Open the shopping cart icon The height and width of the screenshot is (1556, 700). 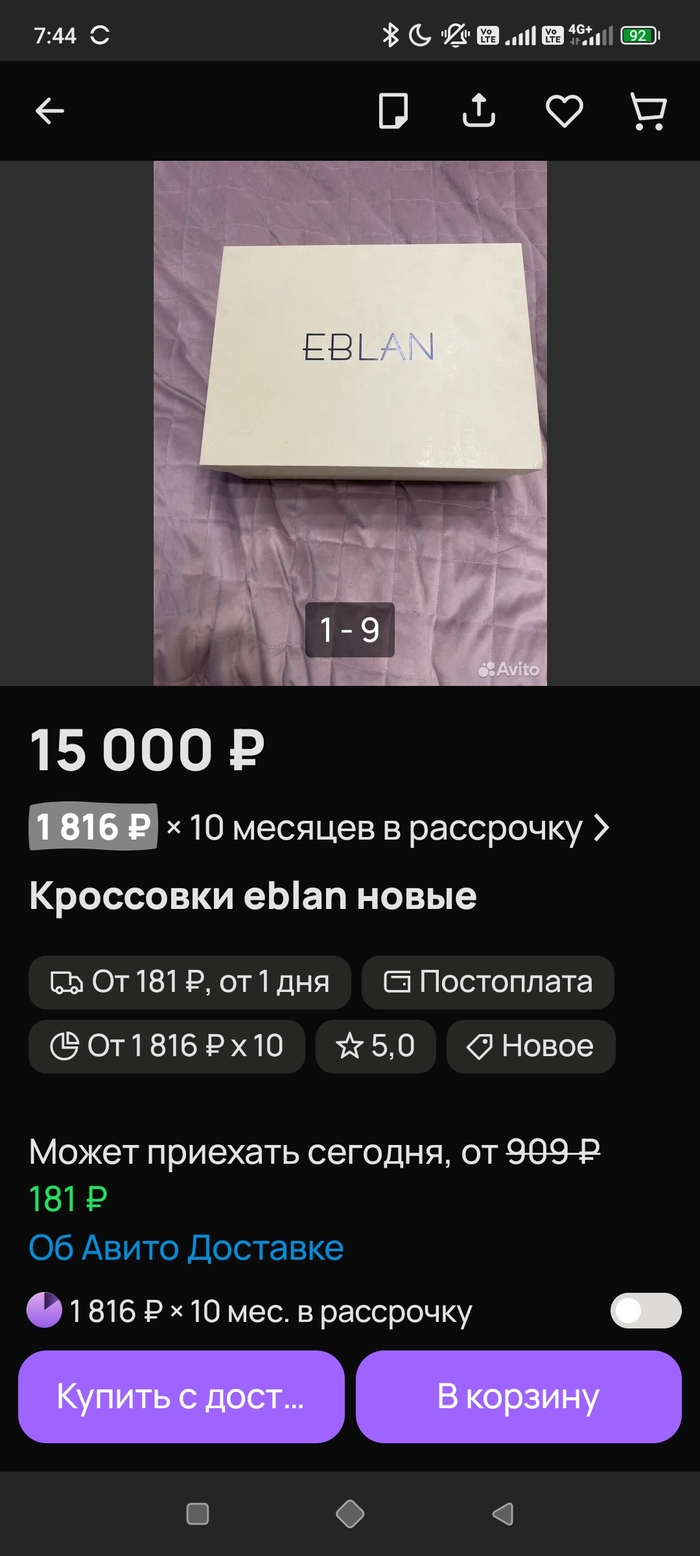click(x=648, y=111)
